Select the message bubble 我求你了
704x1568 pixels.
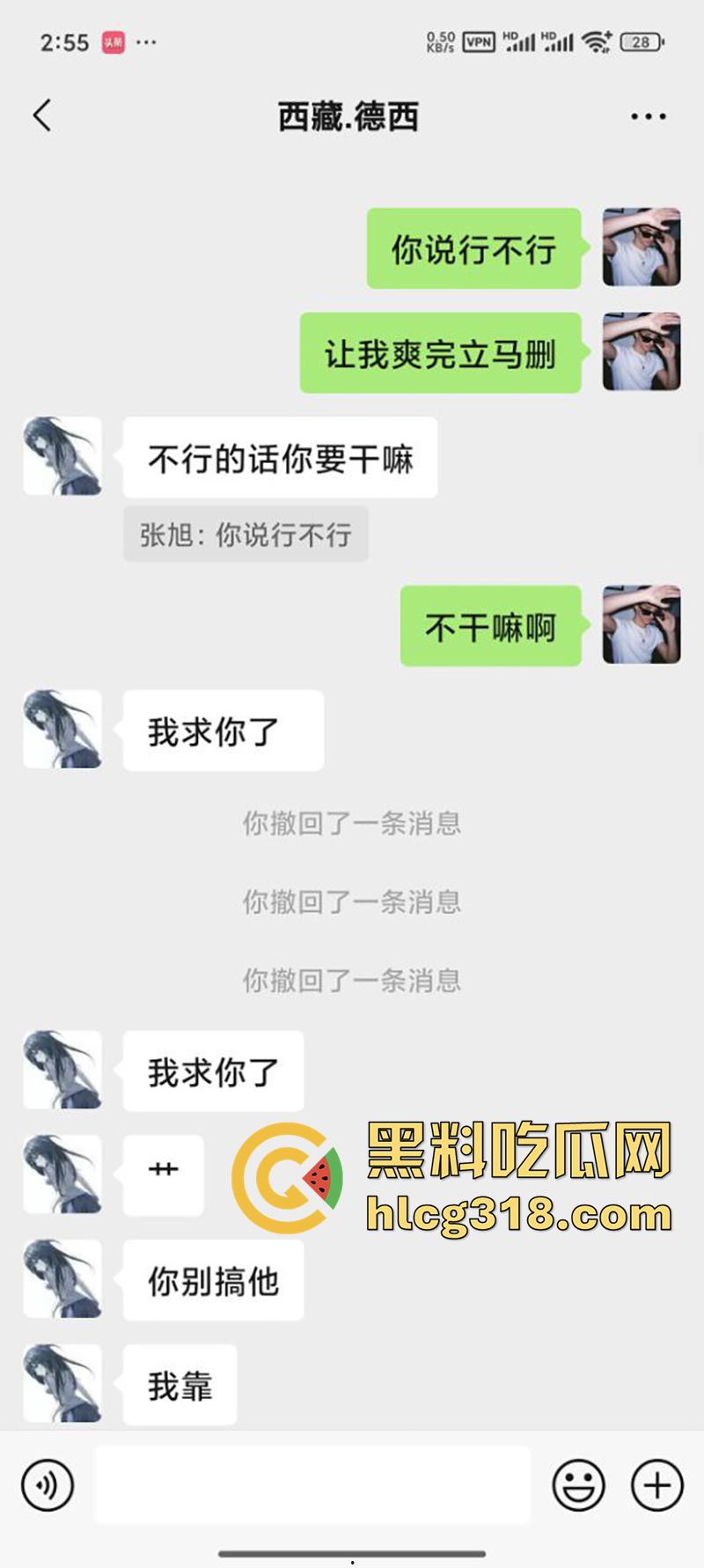[x=223, y=730]
